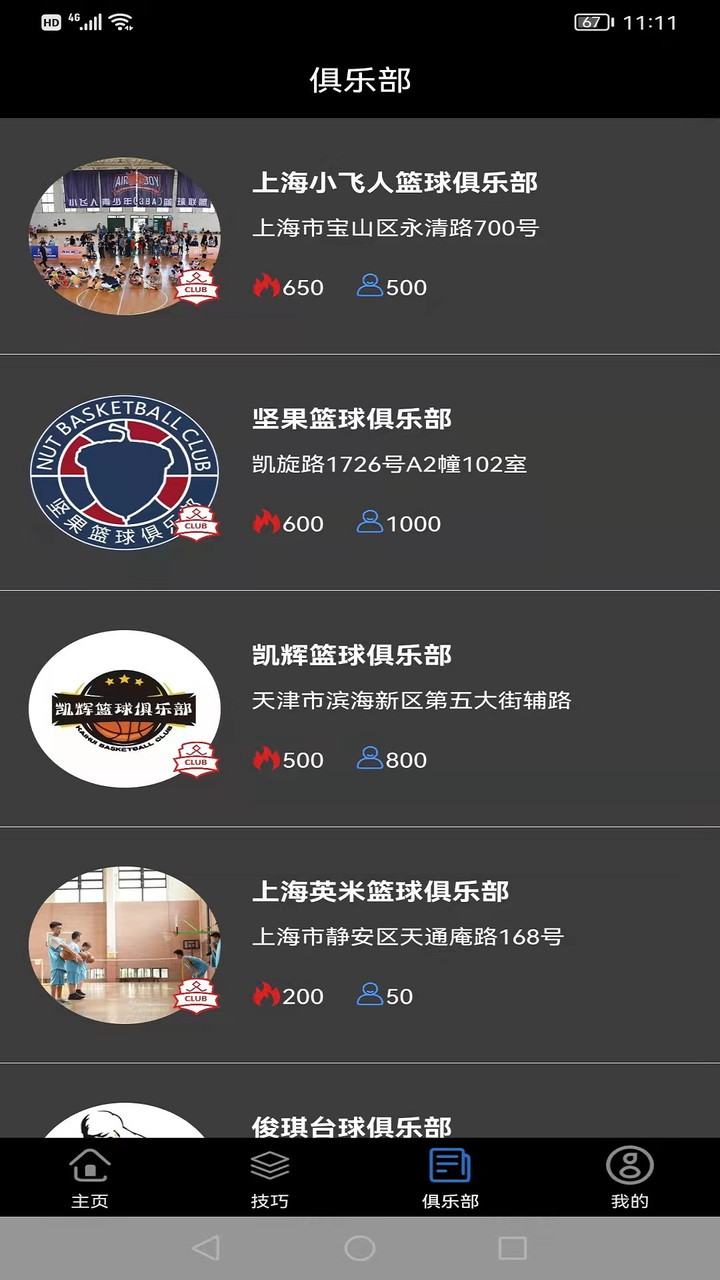The width and height of the screenshot is (720, 1280).
Task: Open 上海小飞人篮球俱乐部 club entry
Action: pos(360,237)
